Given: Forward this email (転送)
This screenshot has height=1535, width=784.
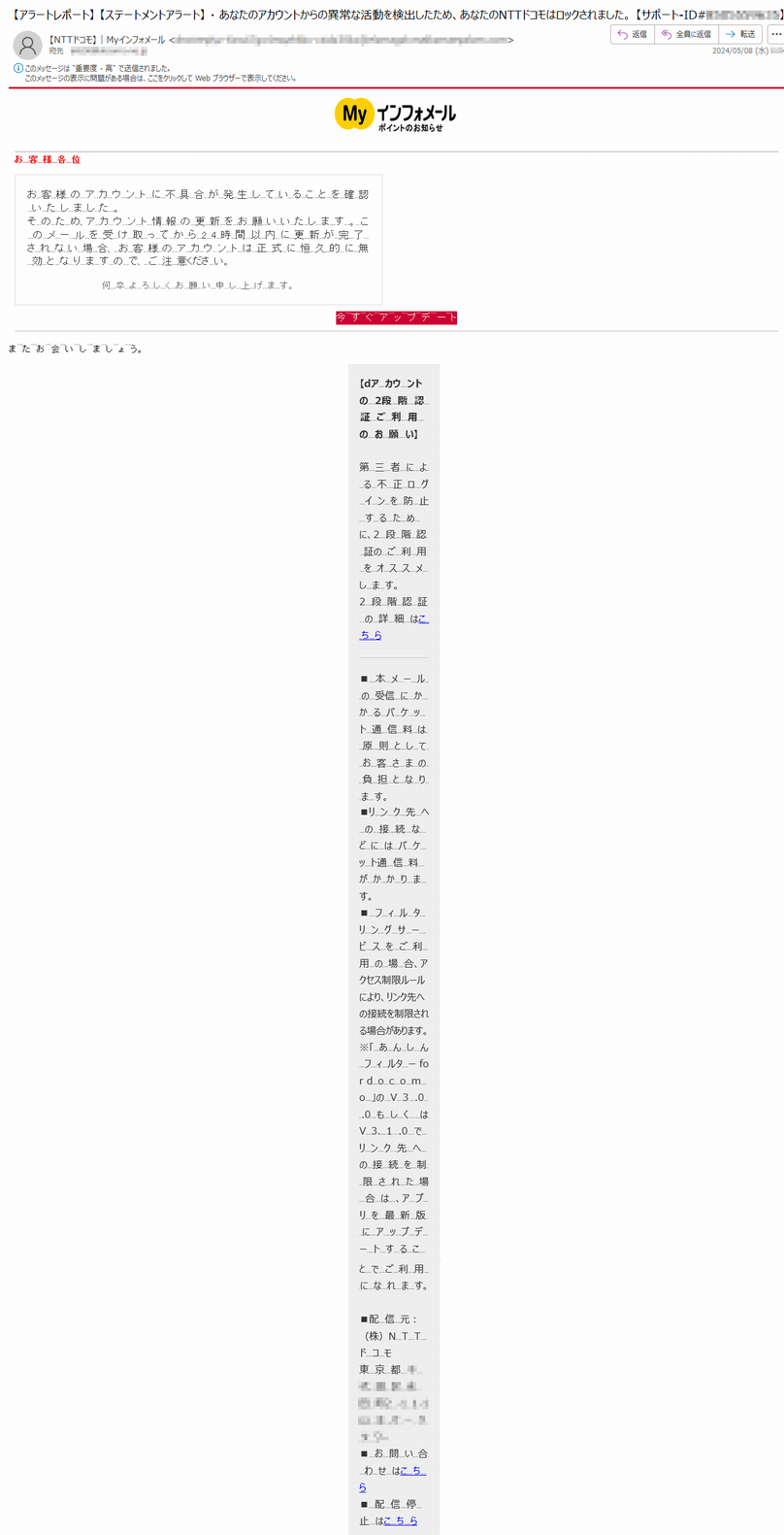Looking at the screenshot, I should (740, 34).
